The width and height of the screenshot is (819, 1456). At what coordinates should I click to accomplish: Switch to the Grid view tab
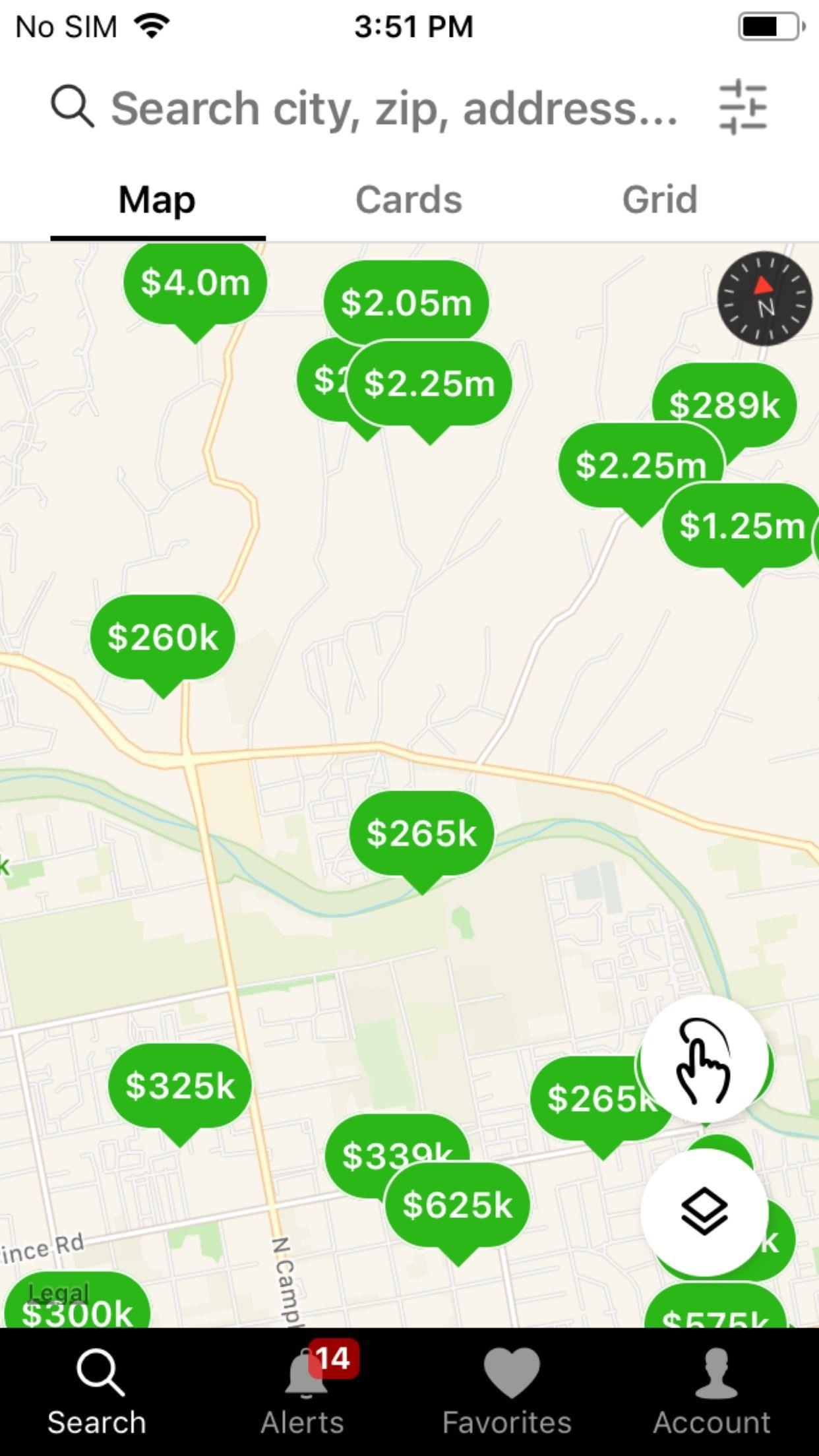pyautogui.click(x=660, y=200)
